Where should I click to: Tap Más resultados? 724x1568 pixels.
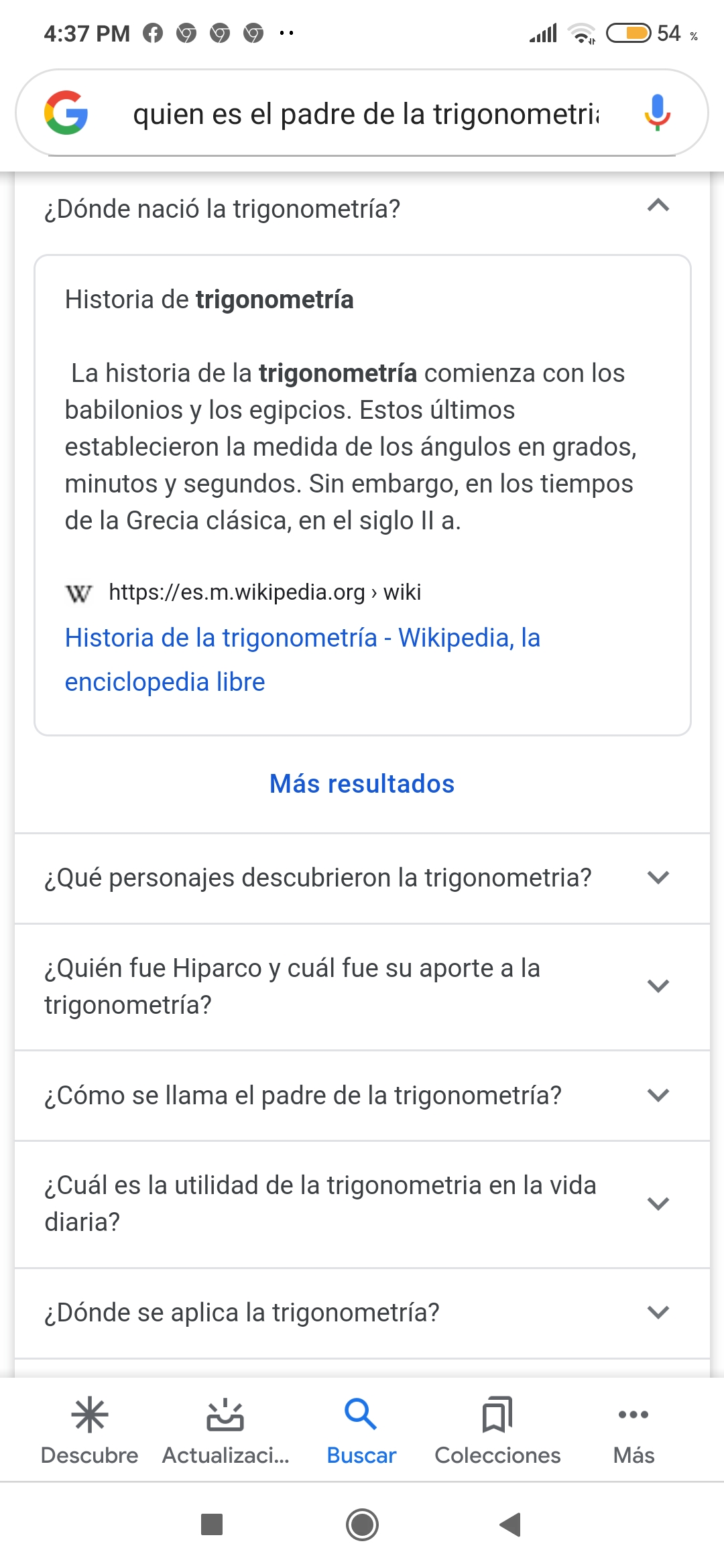point(362,783)
